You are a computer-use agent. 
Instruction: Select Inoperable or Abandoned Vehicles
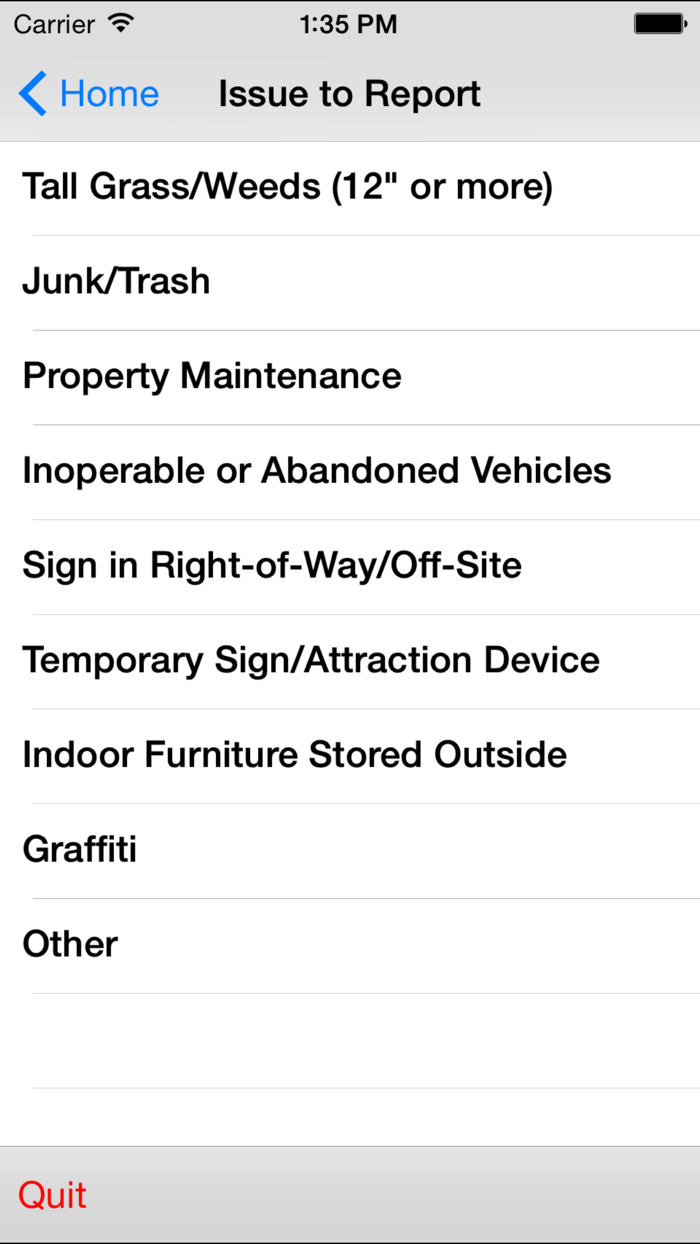350,472
